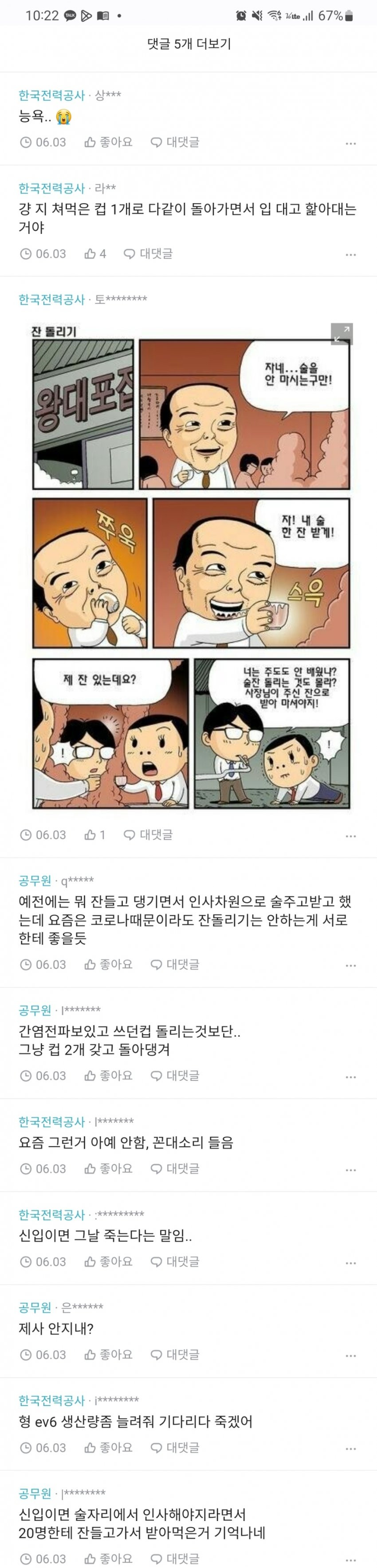Like the 신입이면 그날 죽는다는 comment
The height and width of the screenshot is (1568, 377).
pos(108,1262)
